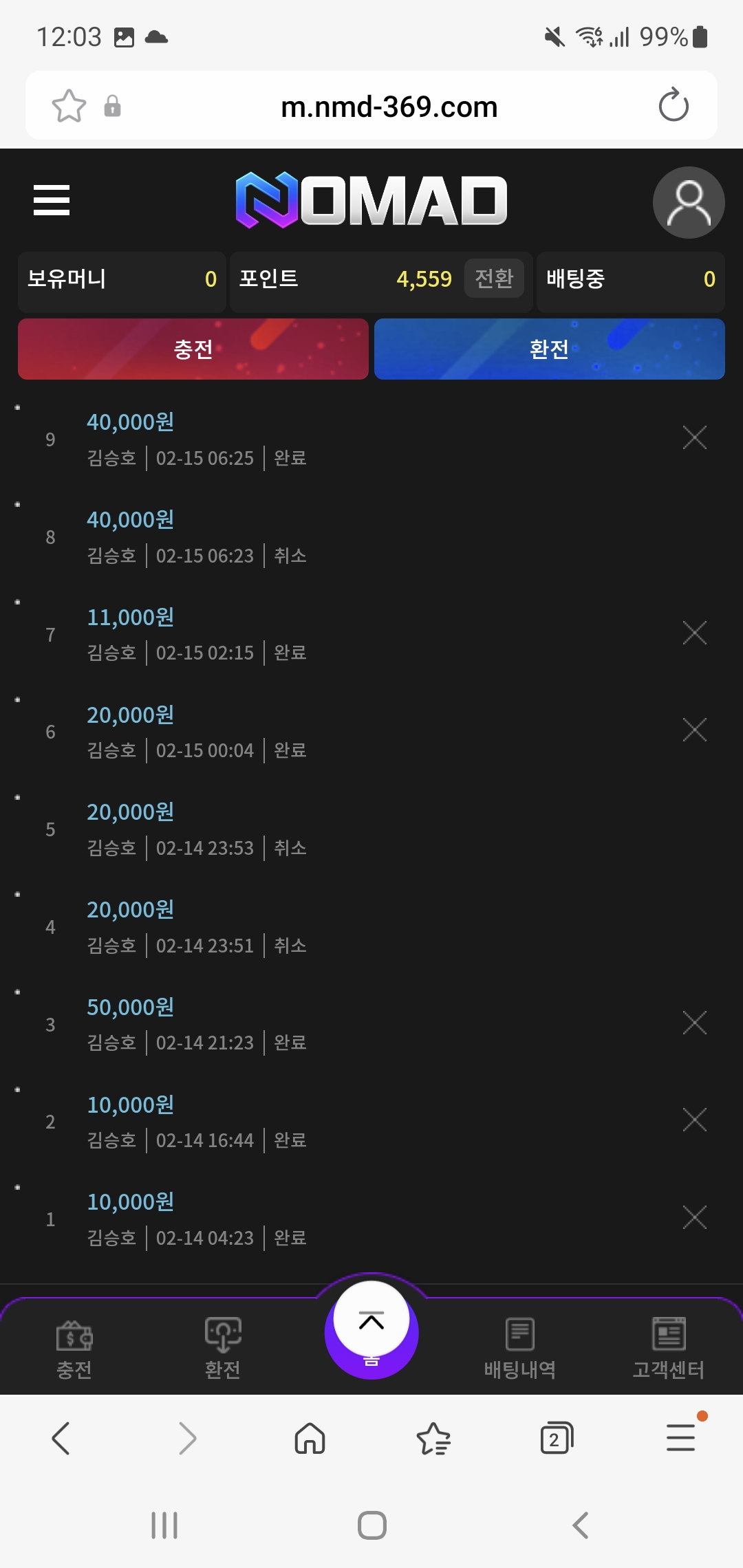This screenshot has width=743, height=1568.
Task: Delete the 40,000원 entry from 02-15 06:25
Action: [x=694, y=437]
